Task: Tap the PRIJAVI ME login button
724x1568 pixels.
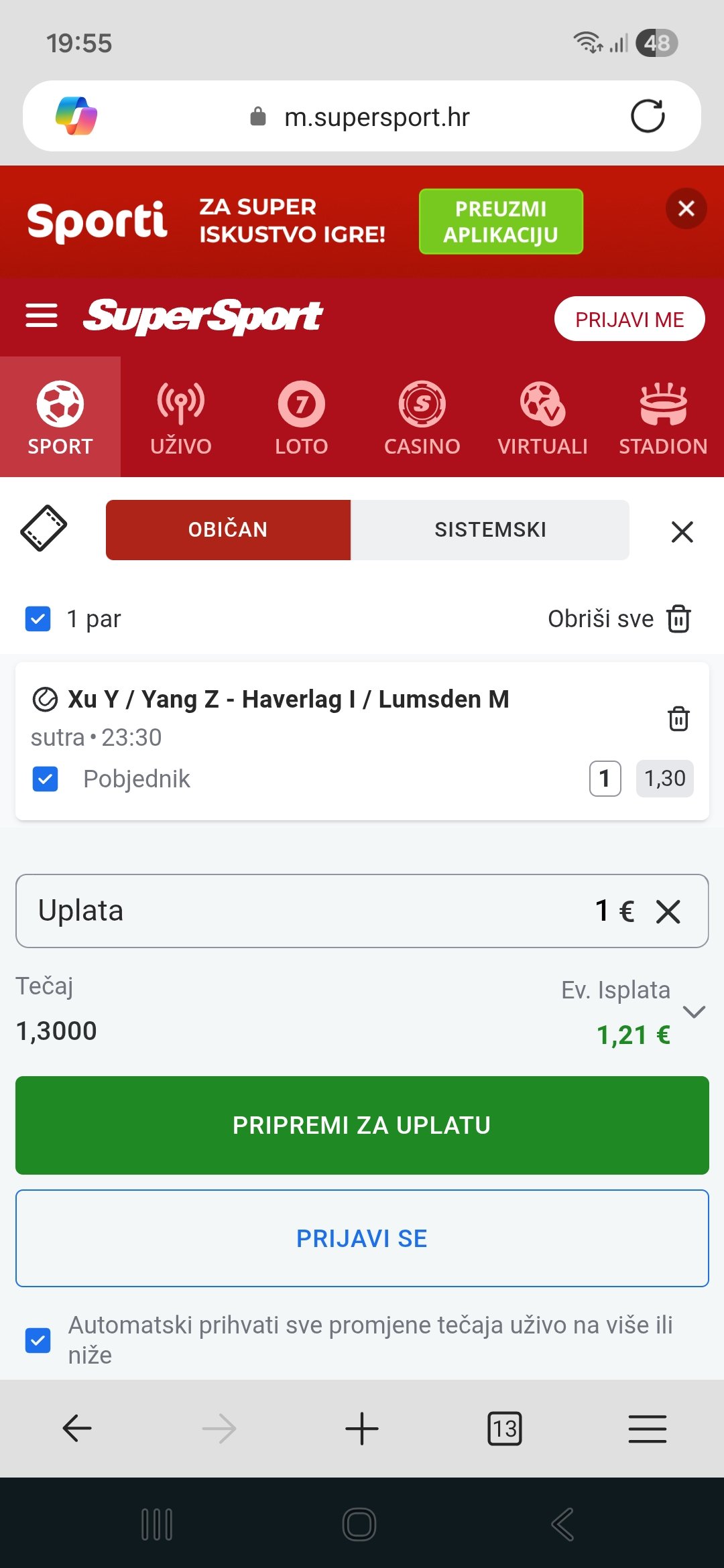Action: [x=629, y=319]
